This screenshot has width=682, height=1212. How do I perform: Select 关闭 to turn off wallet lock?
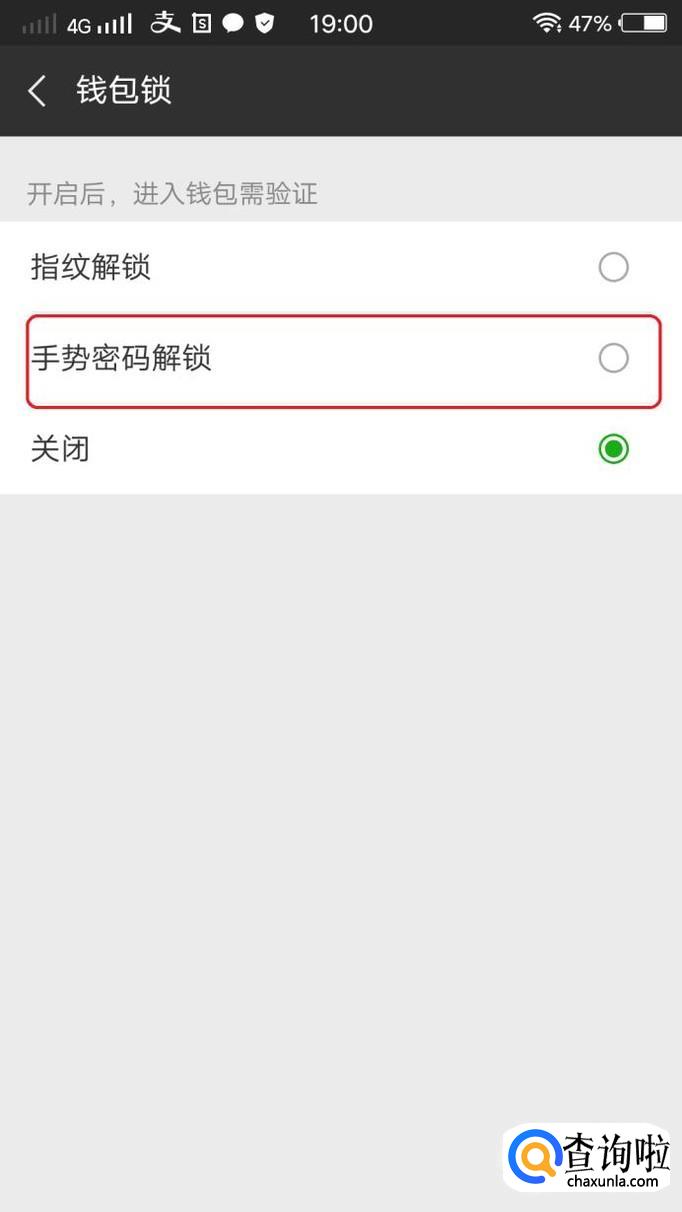[612, 449]
